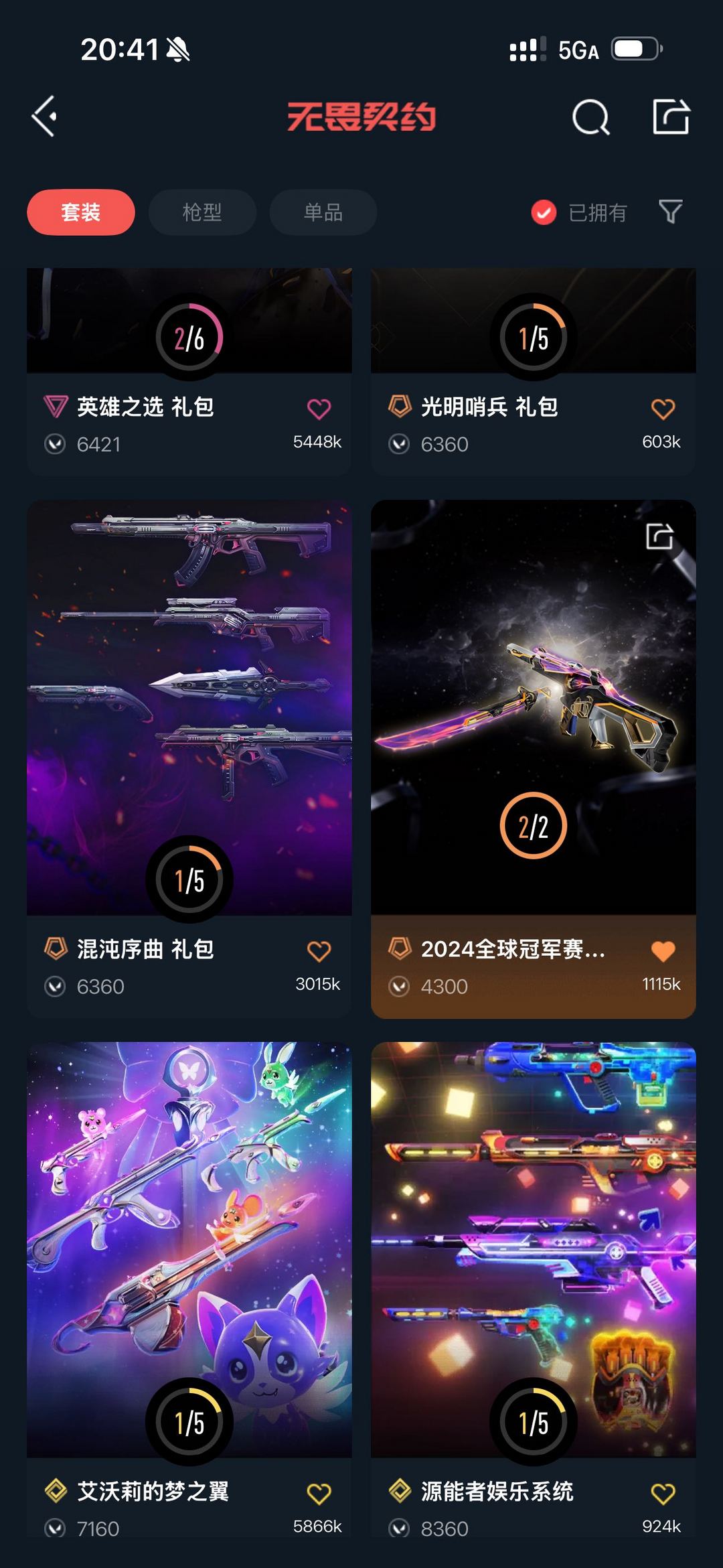Open the search icon in the header
The image size is (723, 1568).
[590, 118]
